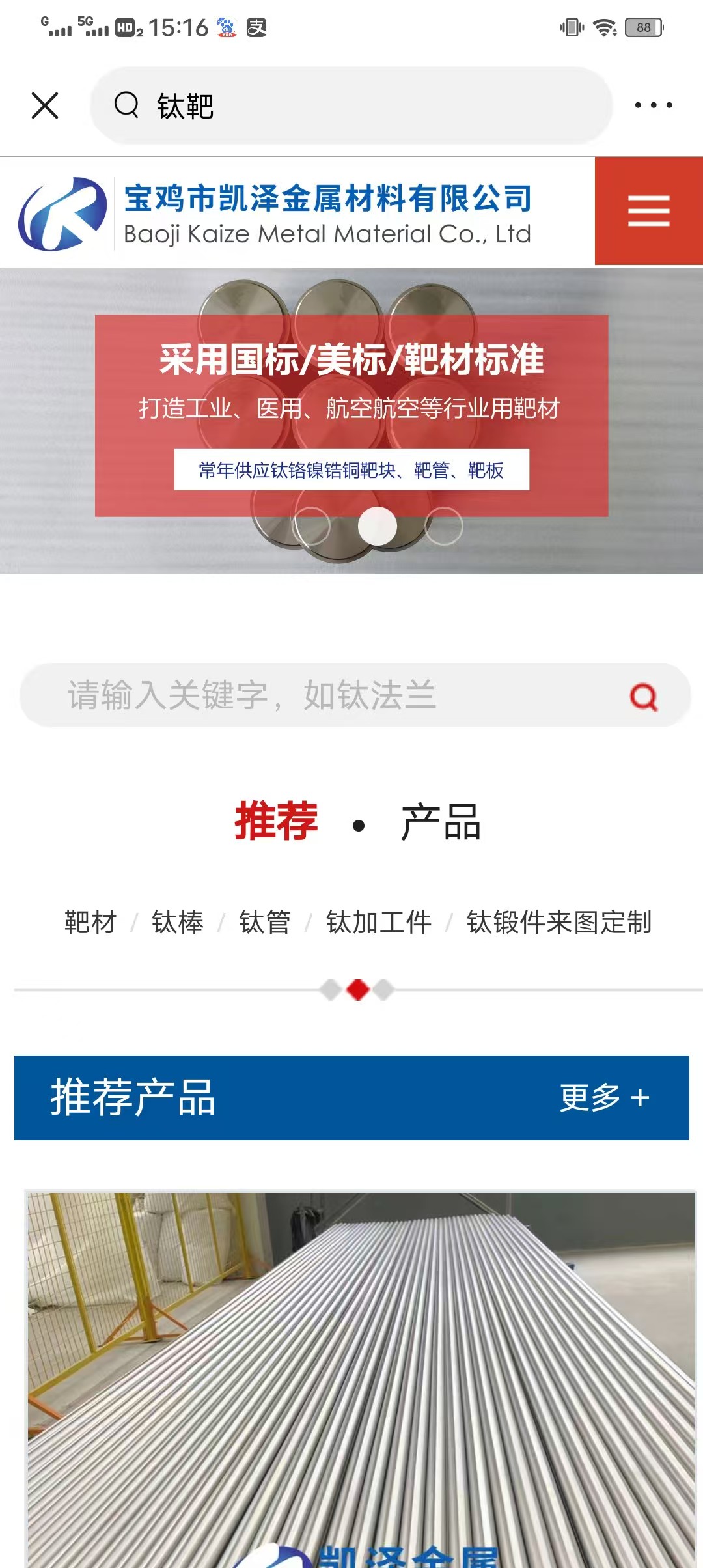The height and width of the screenshot is (1568, 703).
Task: Open the three-dot overflow menu
Action: tap(653, 105)
